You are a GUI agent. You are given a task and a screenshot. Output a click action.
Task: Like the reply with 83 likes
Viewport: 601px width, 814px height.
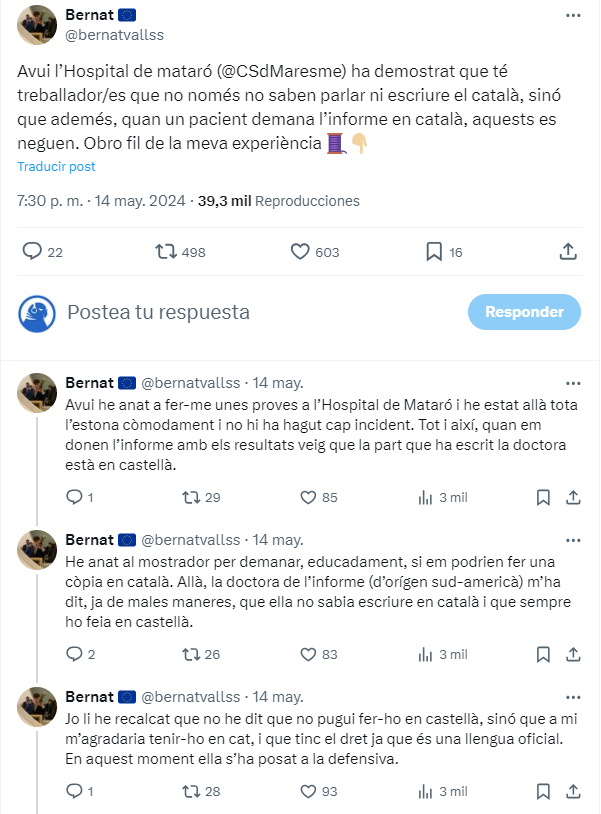(x=308, y=655)
